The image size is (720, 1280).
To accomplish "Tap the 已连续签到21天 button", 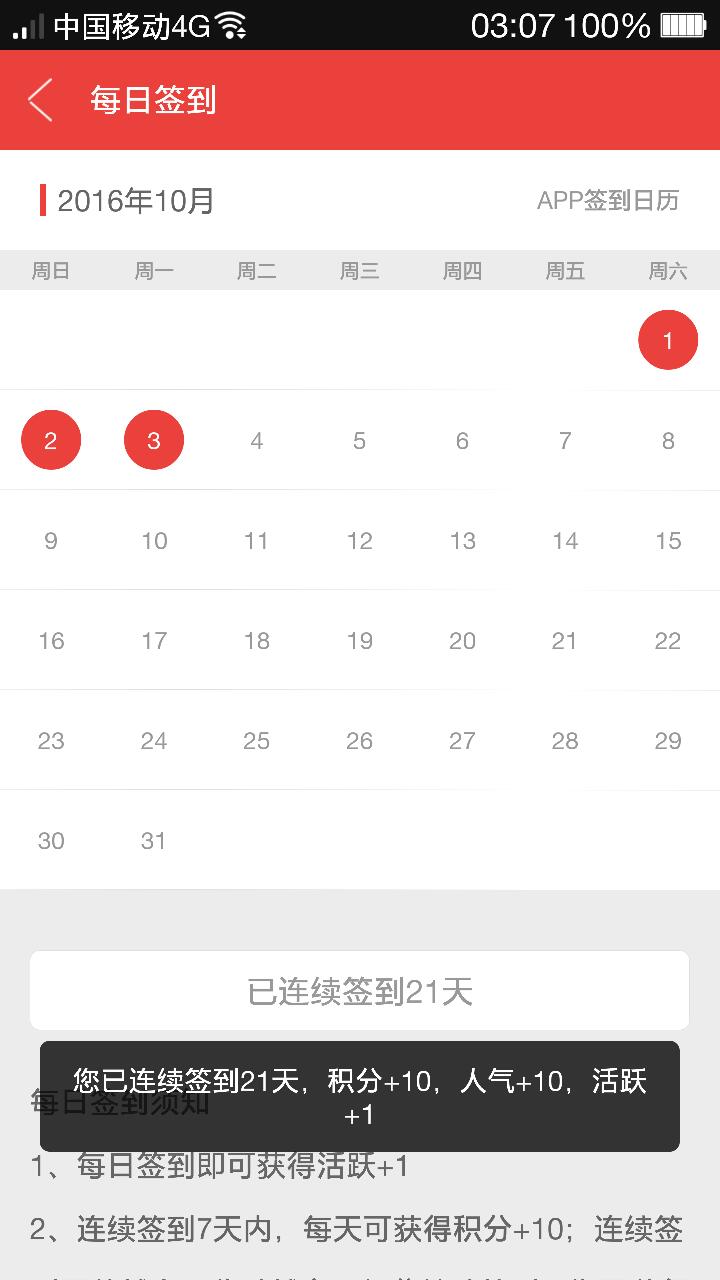I will point(359,991).
